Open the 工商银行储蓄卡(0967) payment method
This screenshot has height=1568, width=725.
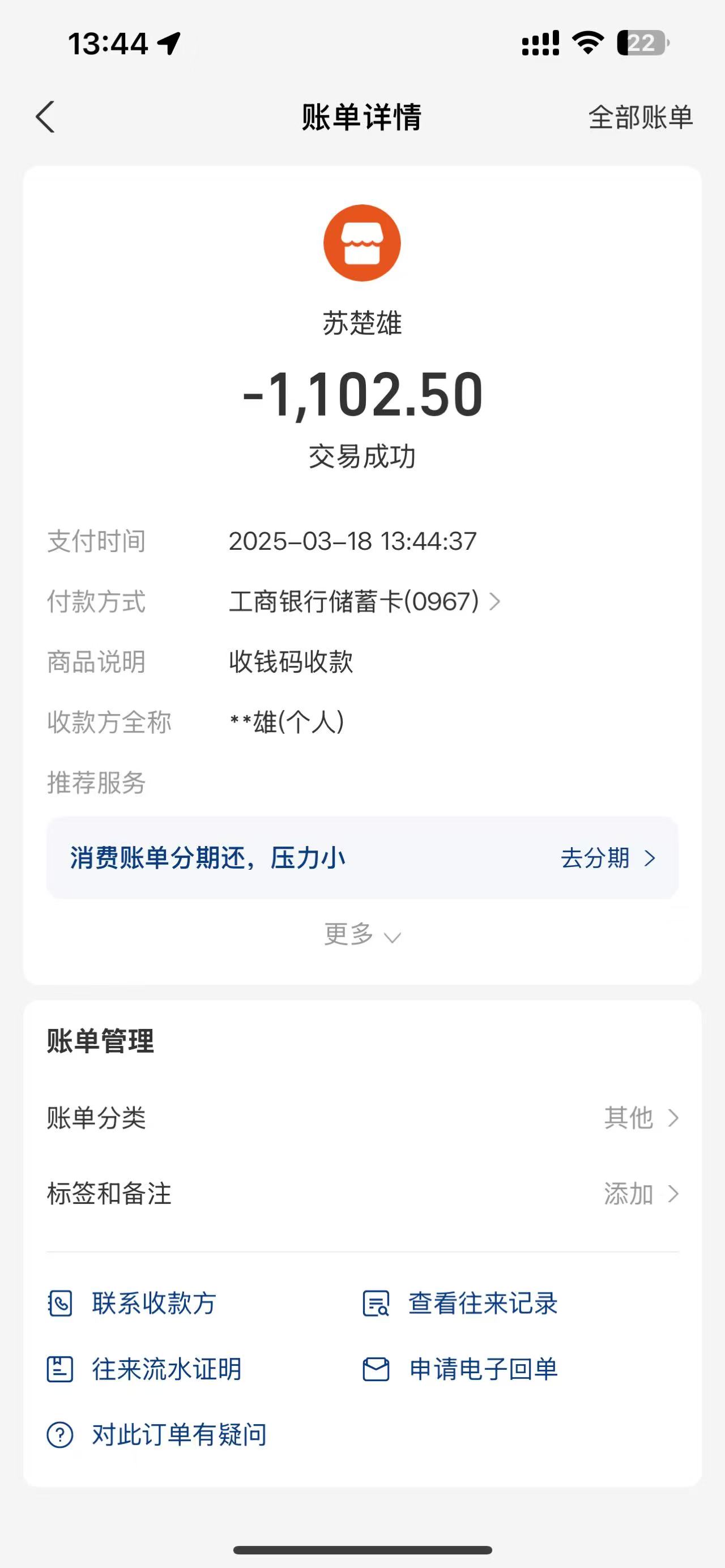[364, 602]
